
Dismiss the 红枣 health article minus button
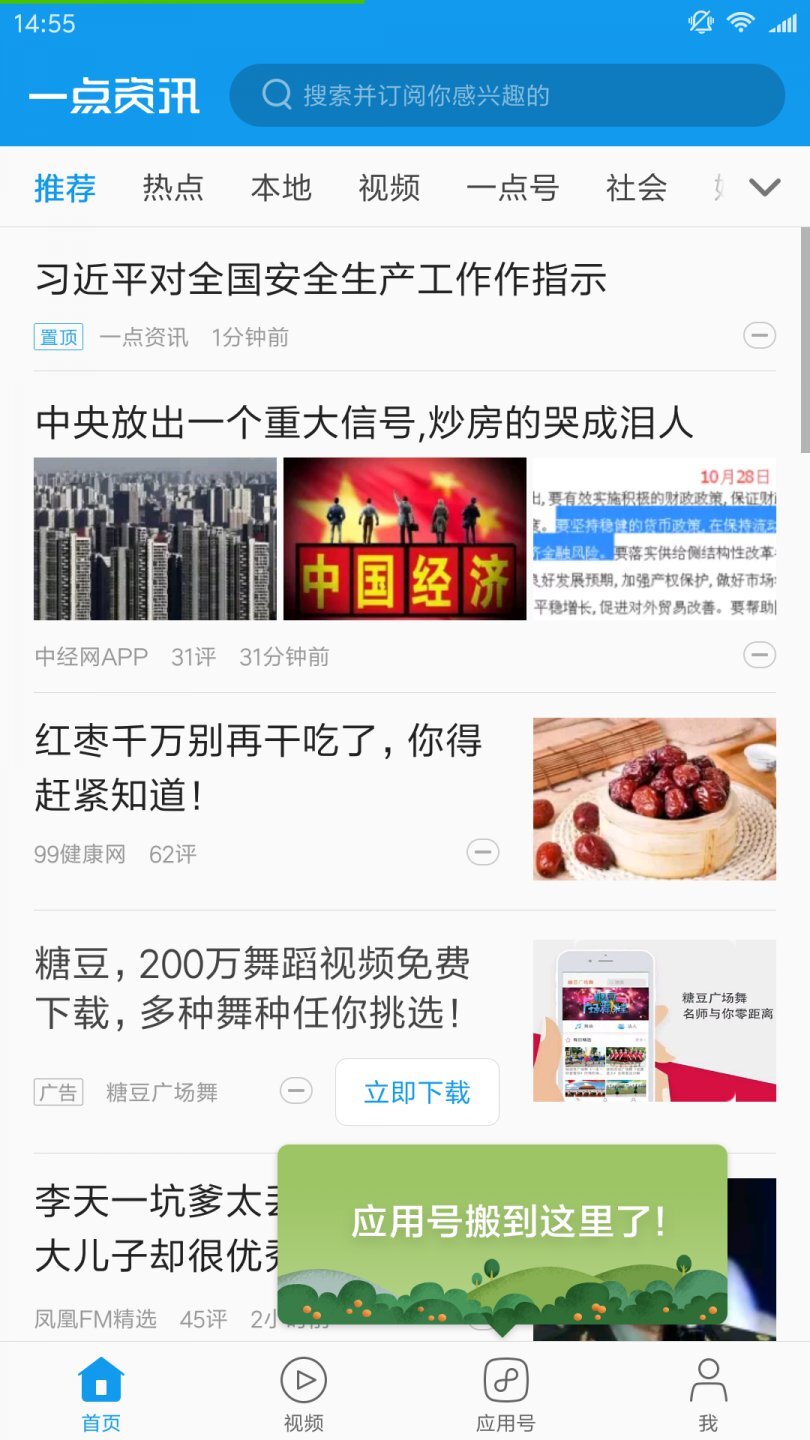(483, 852)
